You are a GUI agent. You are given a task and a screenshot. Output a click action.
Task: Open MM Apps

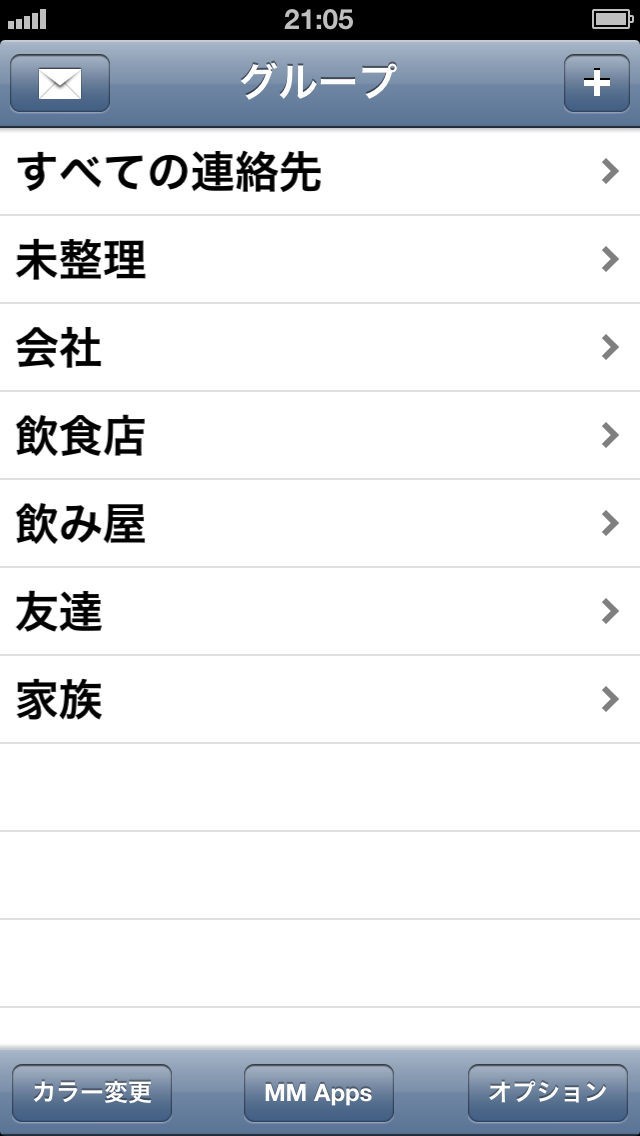coord(318,1093)
